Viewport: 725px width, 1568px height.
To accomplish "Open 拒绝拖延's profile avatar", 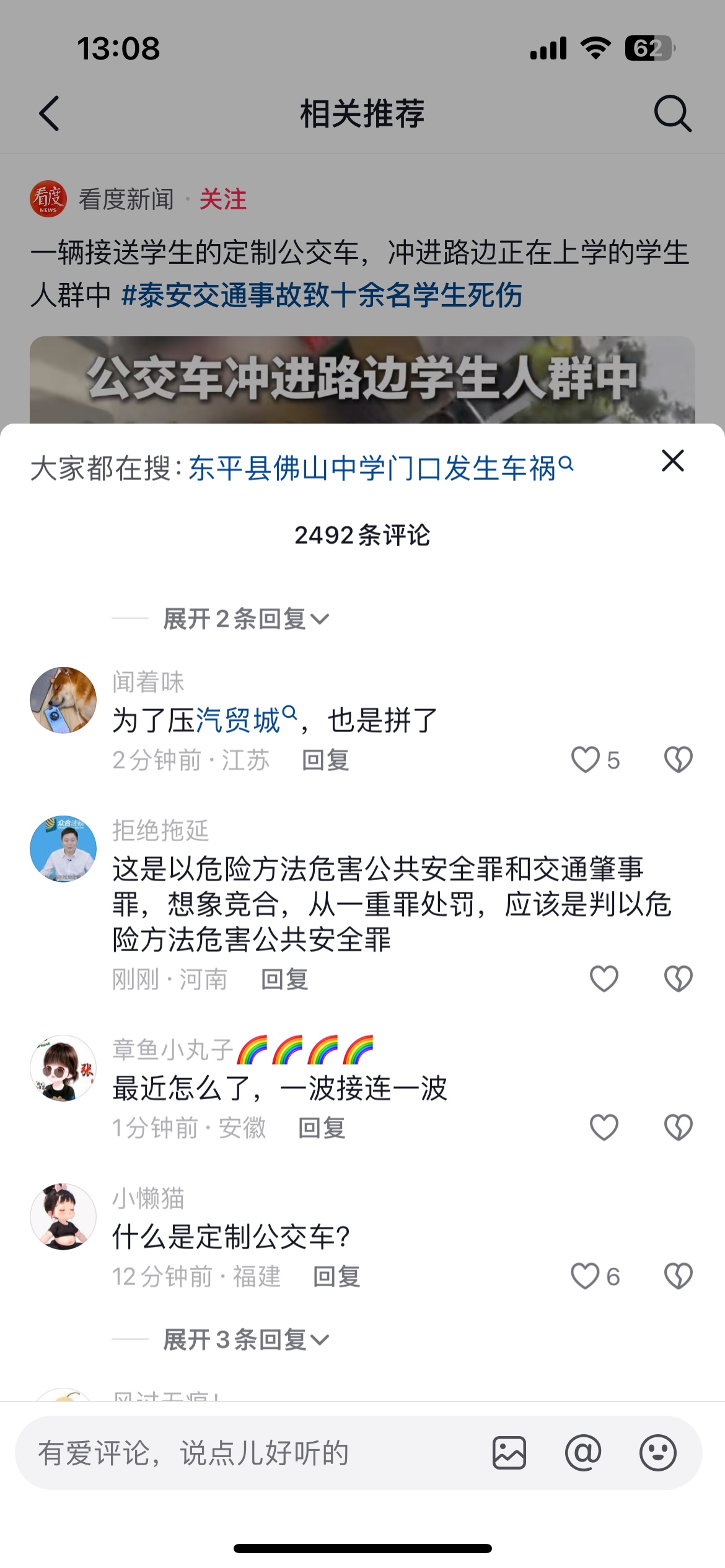I will pos(63,848).
